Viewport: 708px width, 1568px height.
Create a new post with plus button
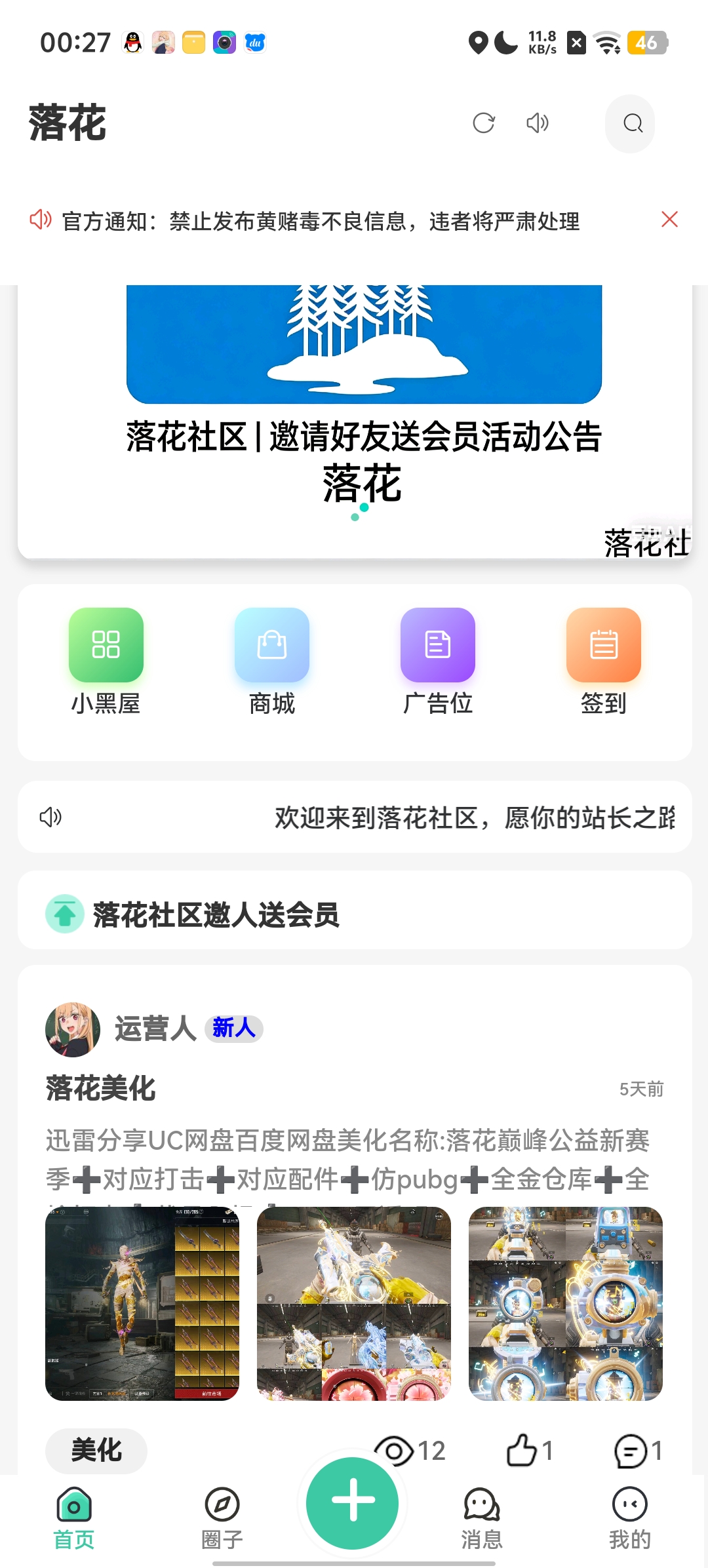coord(353,1502)
